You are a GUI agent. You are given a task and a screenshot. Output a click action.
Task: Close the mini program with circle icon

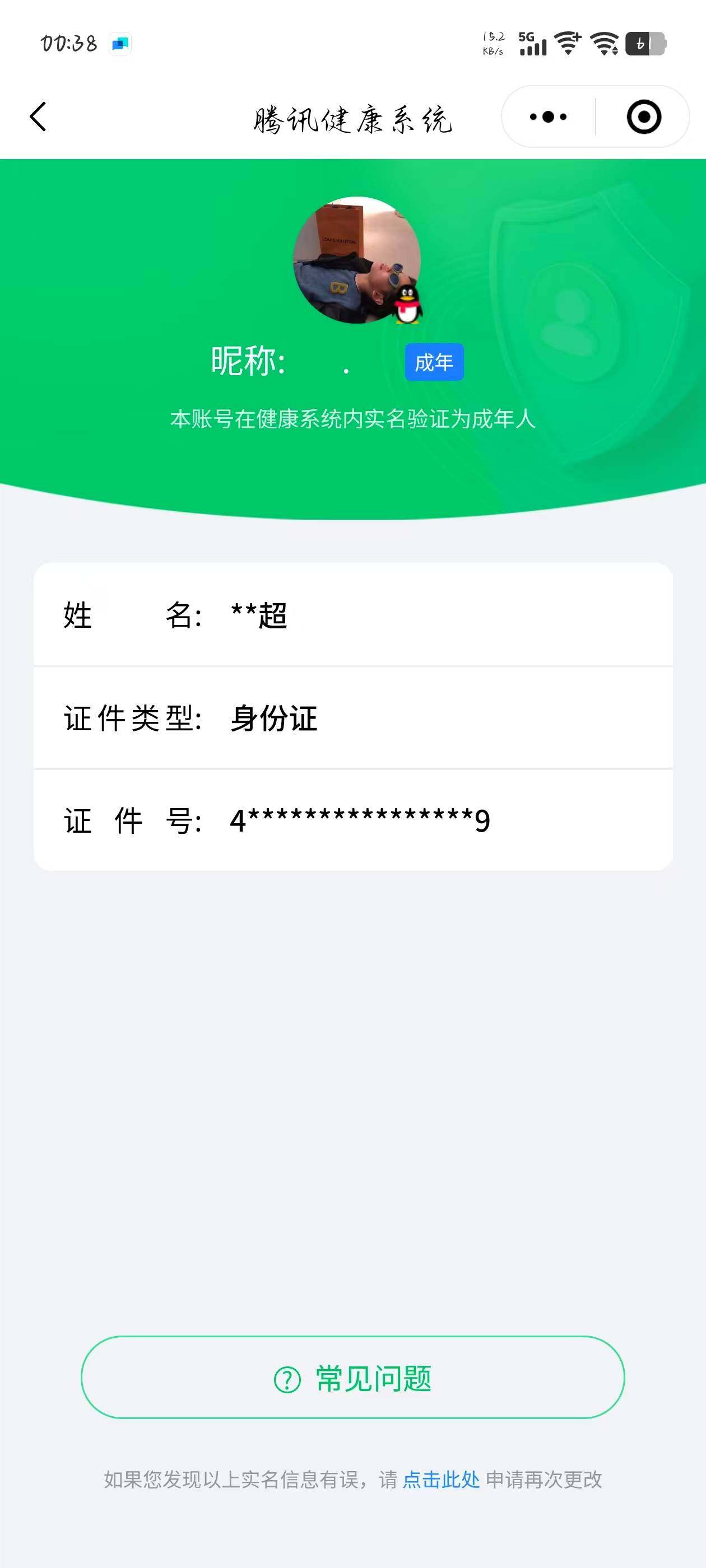[x=643, y=116]
